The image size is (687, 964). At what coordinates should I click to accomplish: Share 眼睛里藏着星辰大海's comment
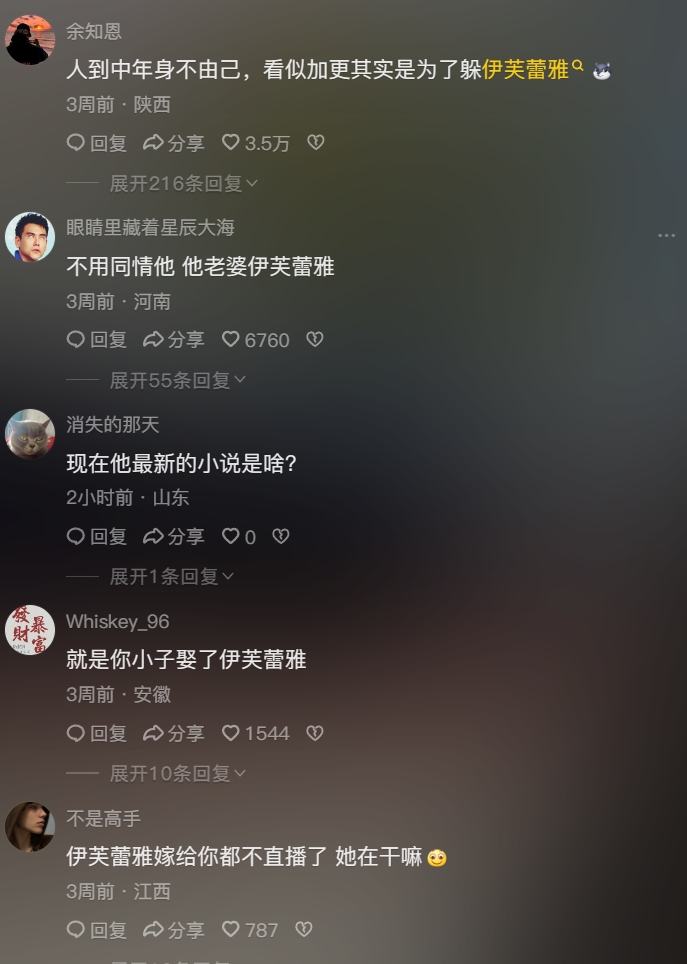click(x=173, y=340)
